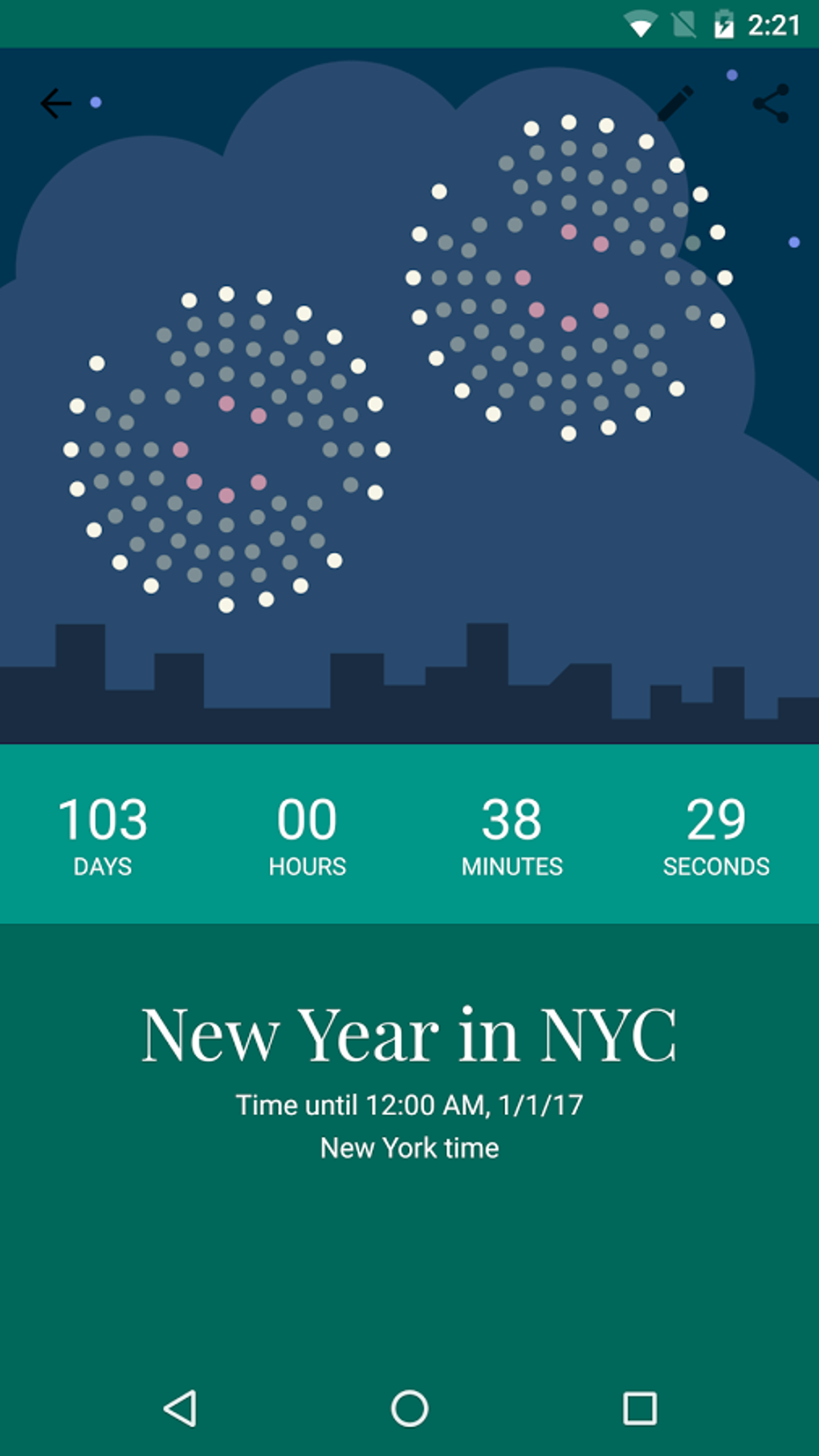The height and width of the screenshot is (1456, 819).
Task: Share this countdown
Action: tap(771, 104)
